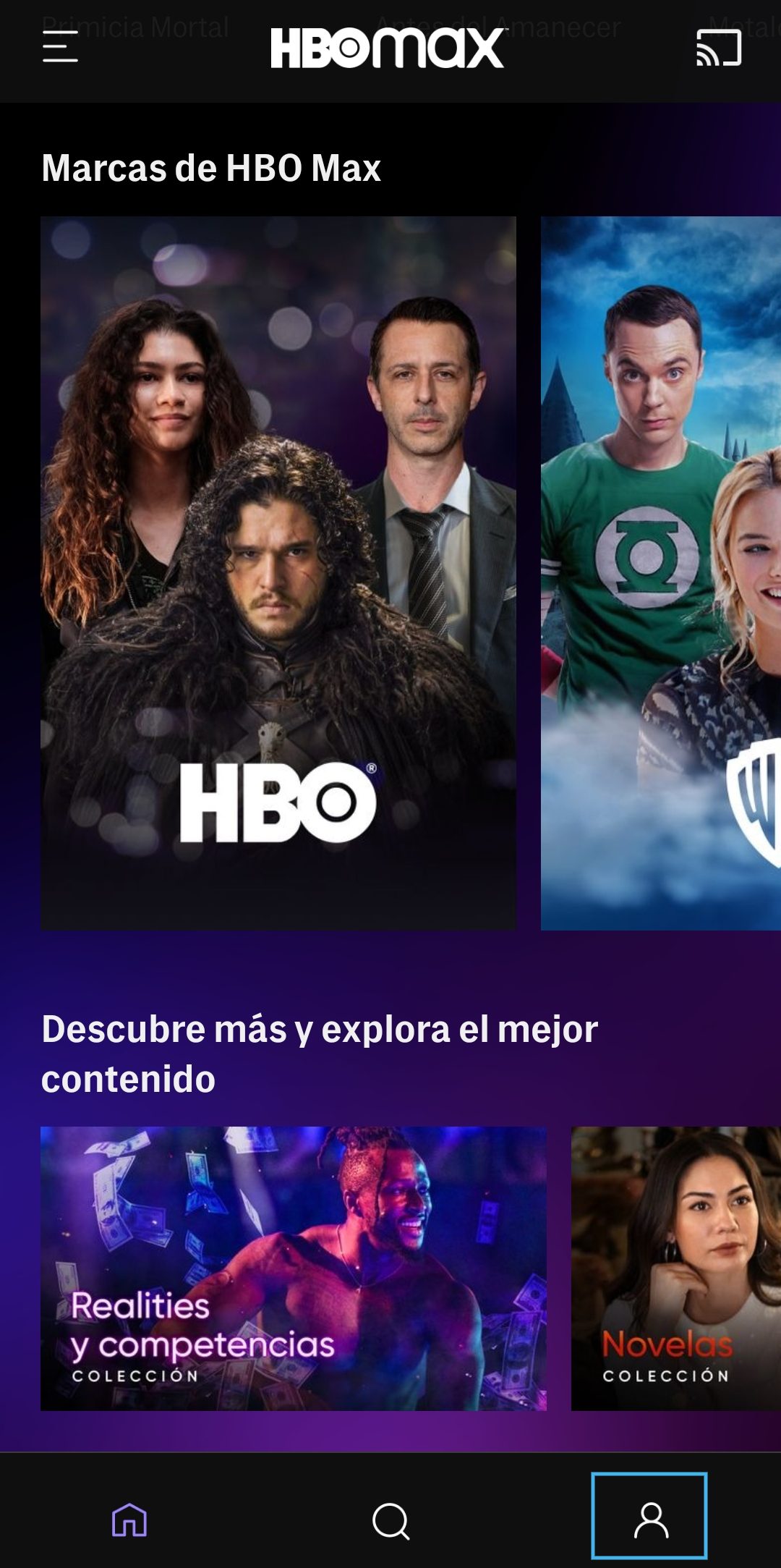Screen dimensions: 781x1568
Task: Open Realities y competencias collection
Action: [x=293, y=1268]
